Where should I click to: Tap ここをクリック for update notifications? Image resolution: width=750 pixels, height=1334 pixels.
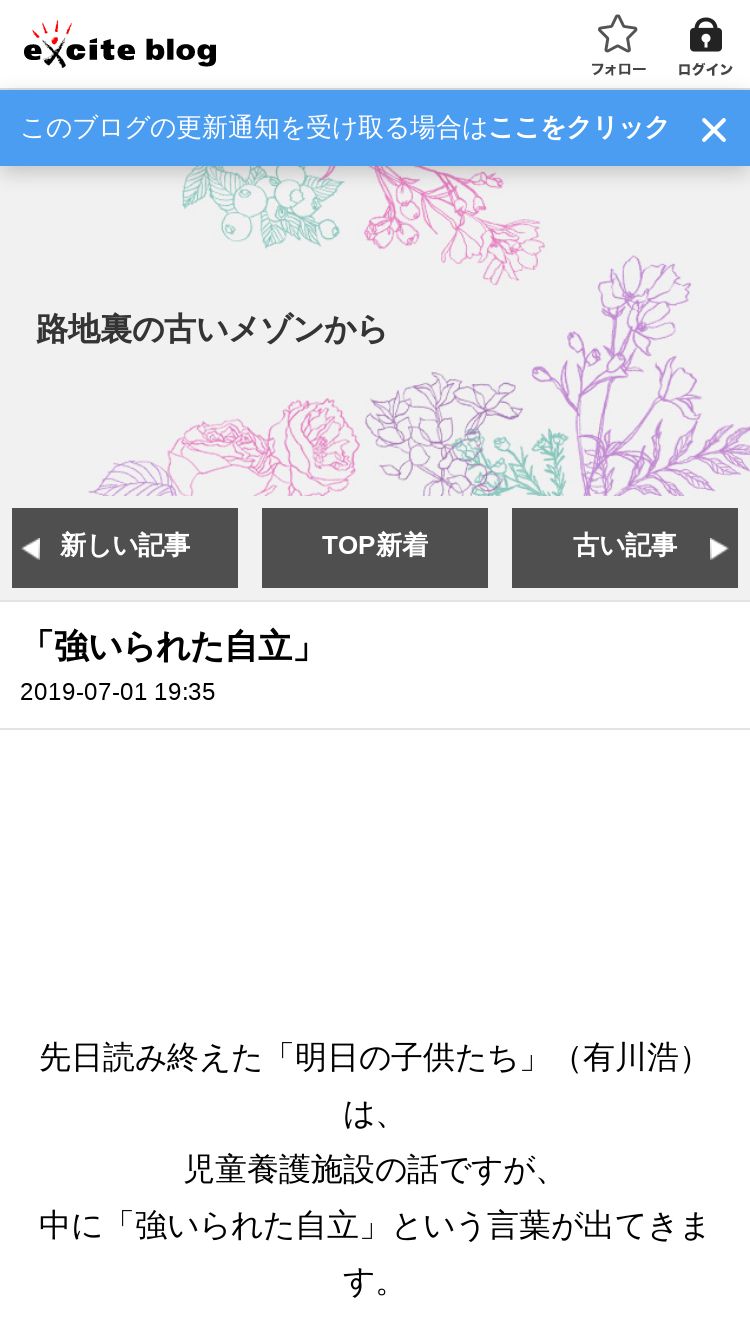(578, 128)
